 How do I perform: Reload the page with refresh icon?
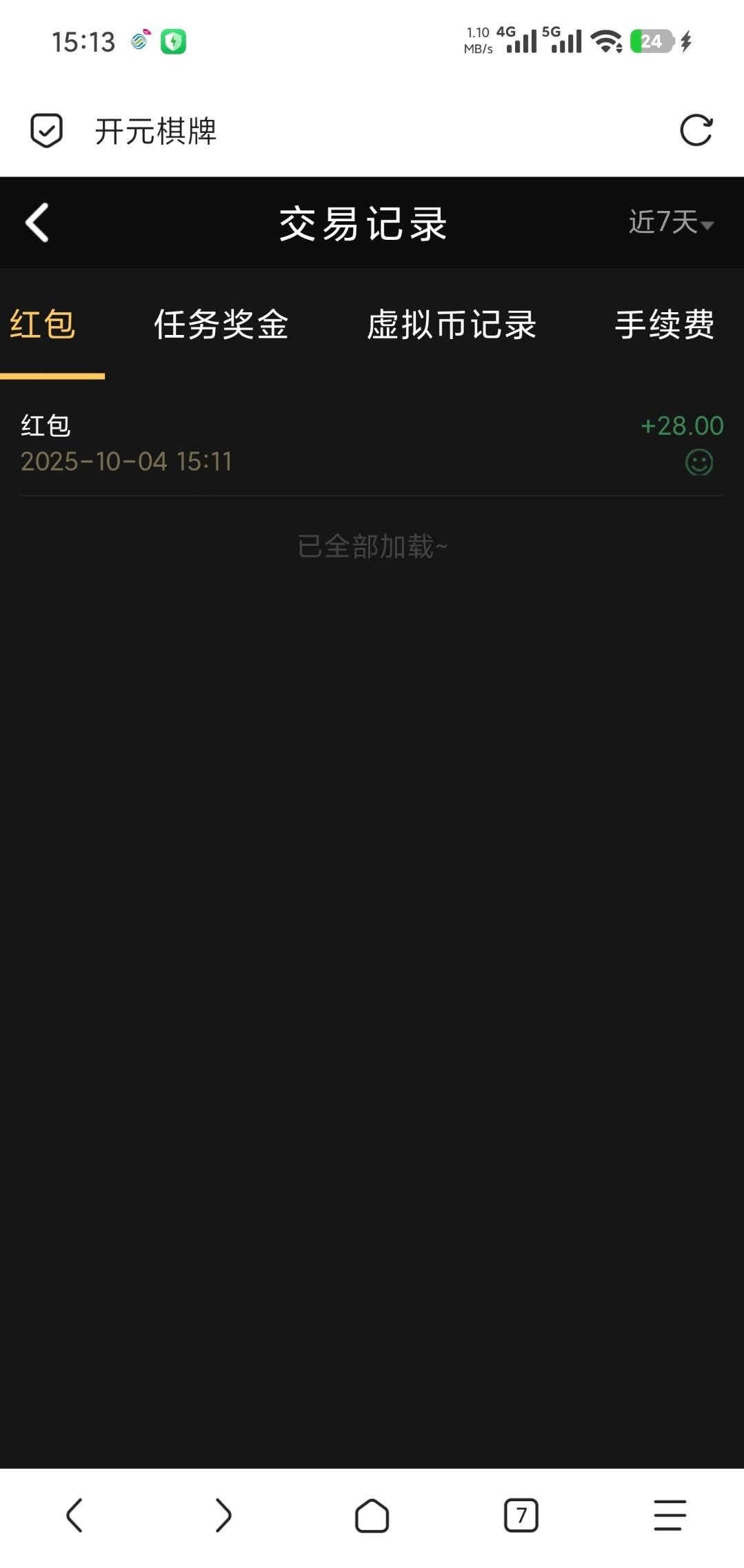pos(696,130)
